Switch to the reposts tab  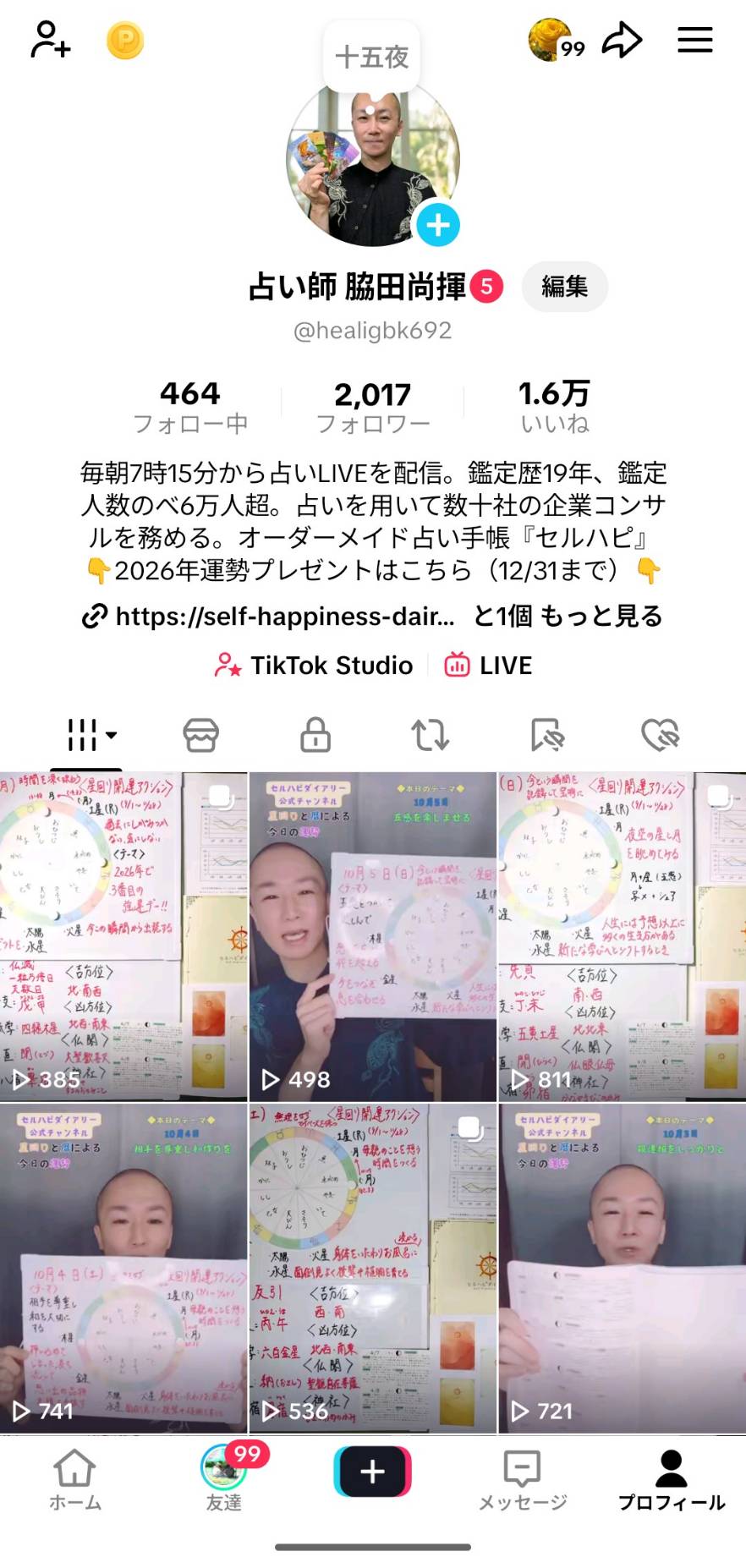431,735
